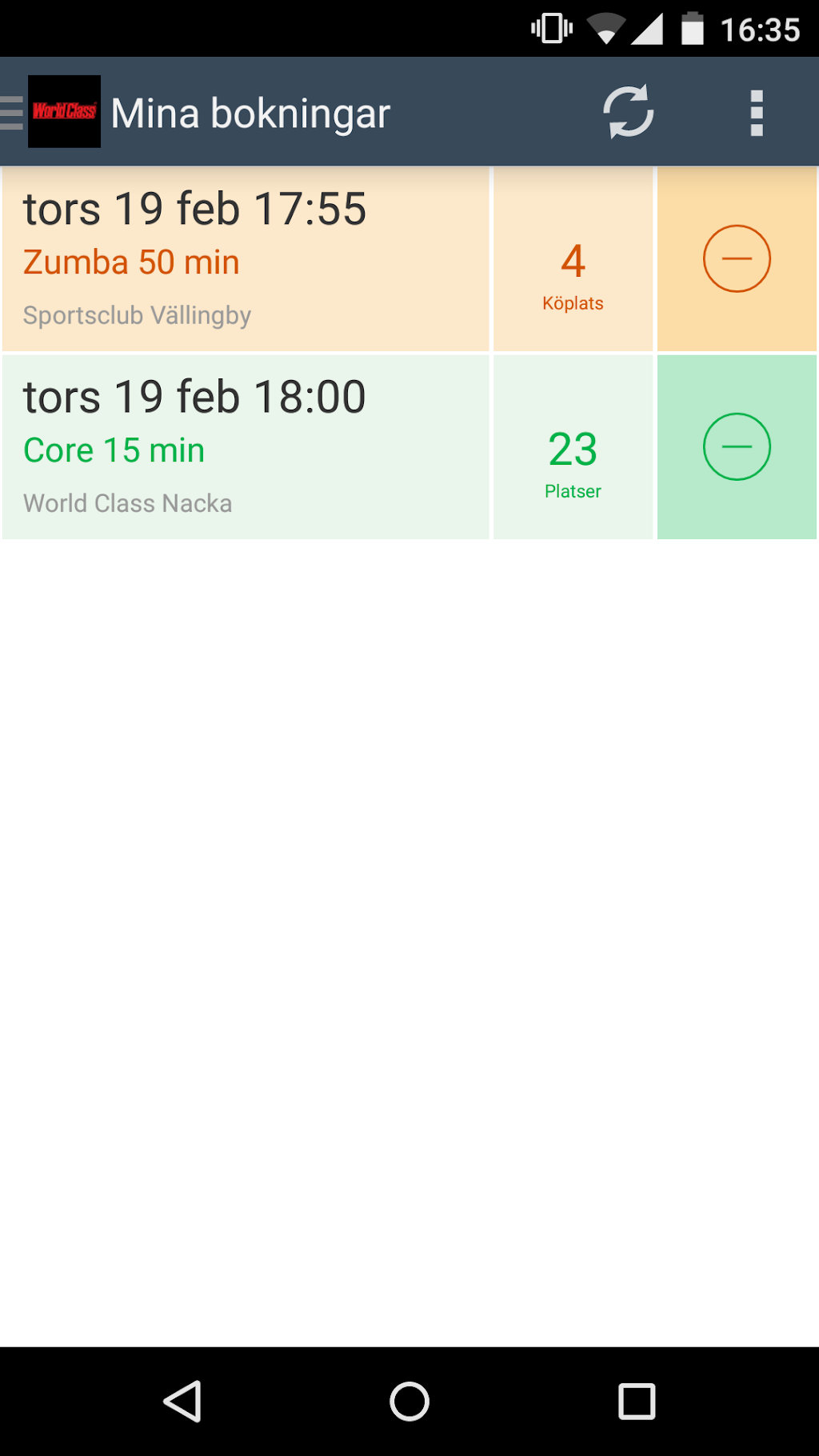Open the Zumba 50 min booking
The width and height of the screenshot is (819, 1456).
click(x=245, y=259)
